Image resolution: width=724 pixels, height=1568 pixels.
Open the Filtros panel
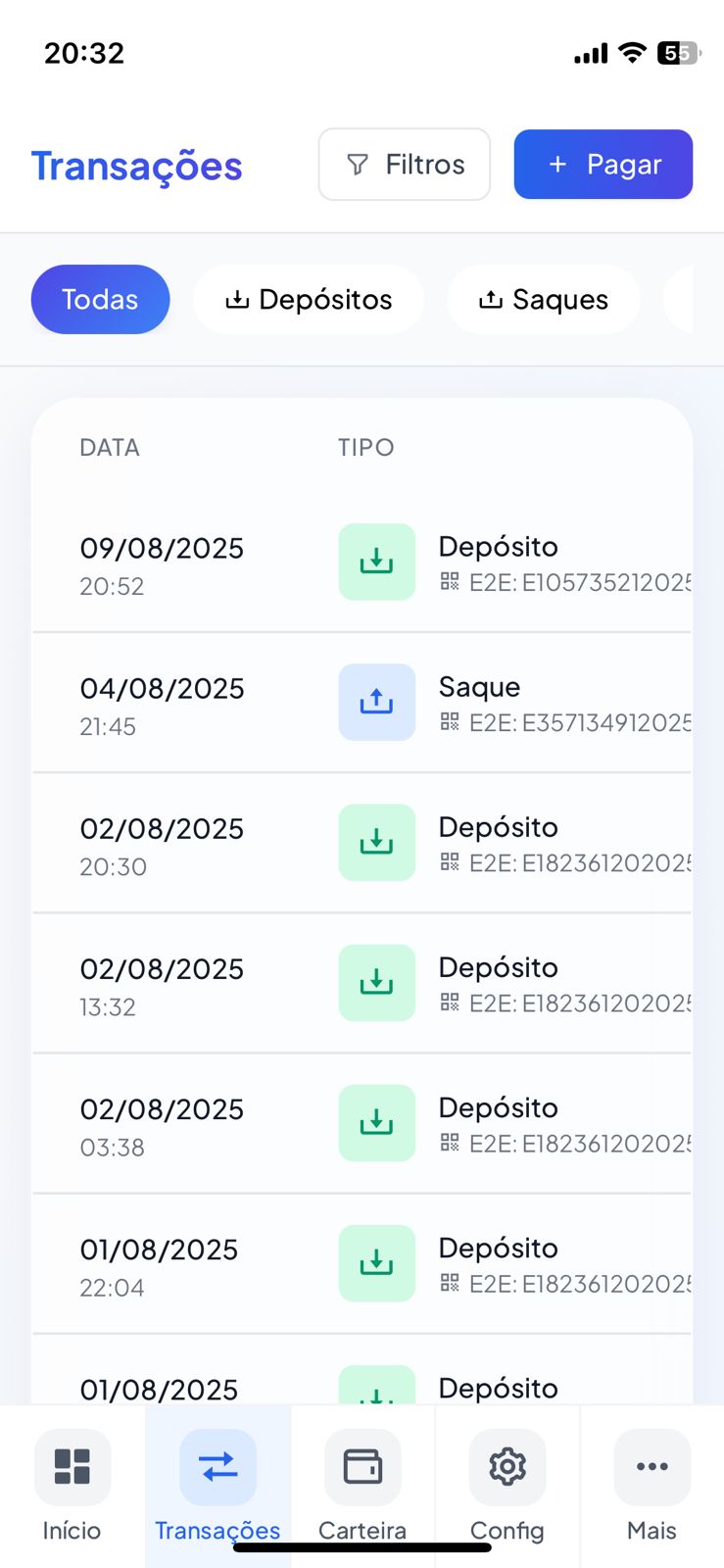point(404,164)
